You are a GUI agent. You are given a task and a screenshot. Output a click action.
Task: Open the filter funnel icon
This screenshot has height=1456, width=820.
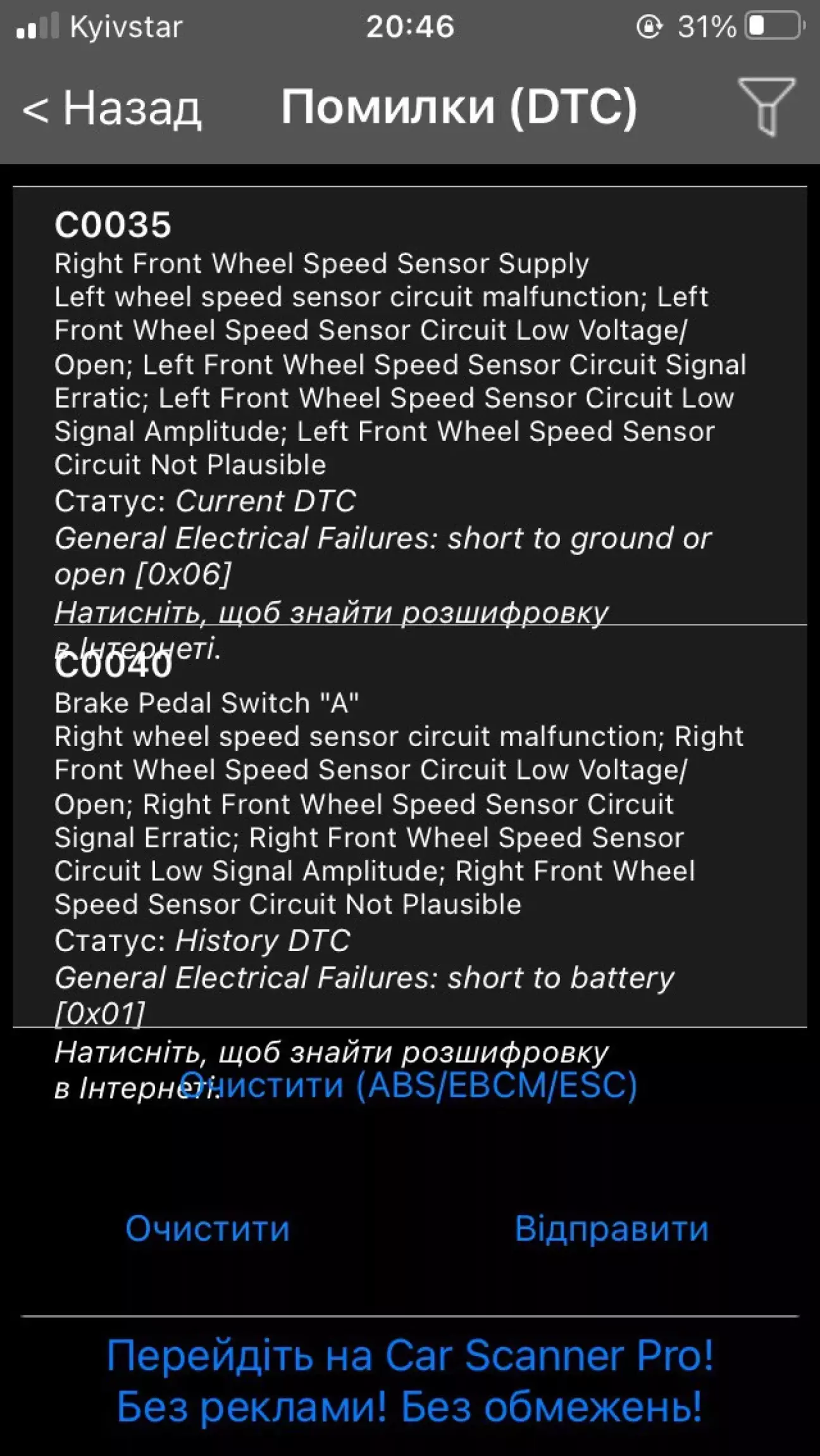pos(766,106)
